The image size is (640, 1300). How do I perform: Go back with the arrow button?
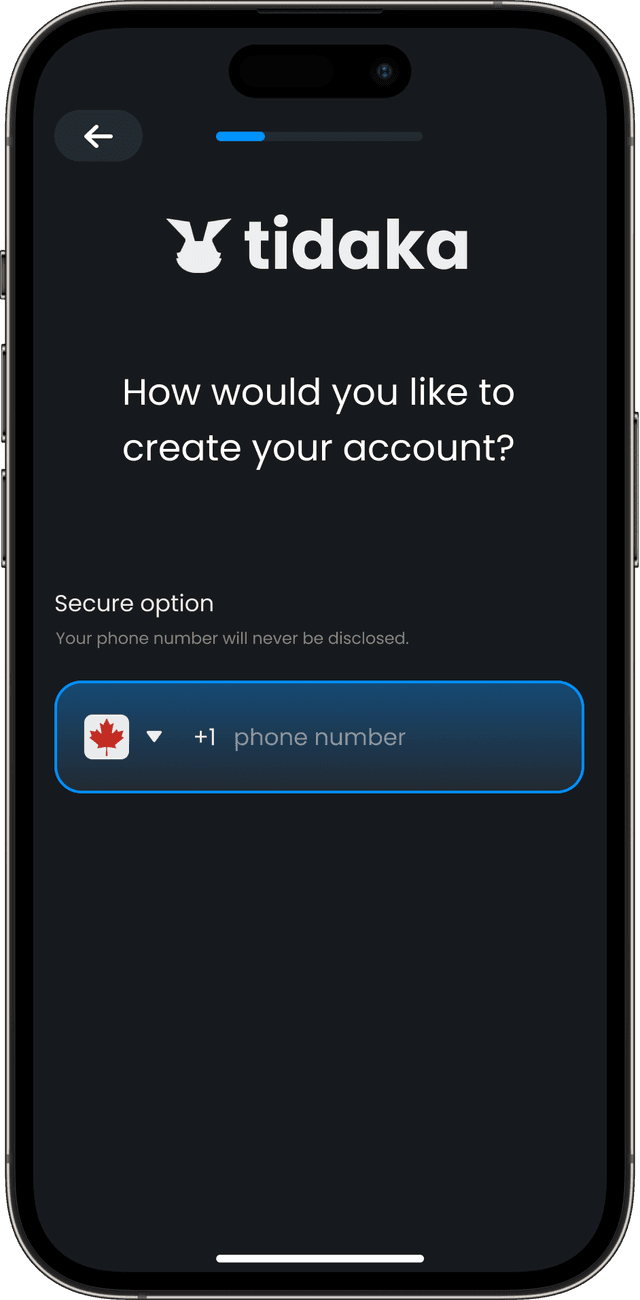(98, 136)
